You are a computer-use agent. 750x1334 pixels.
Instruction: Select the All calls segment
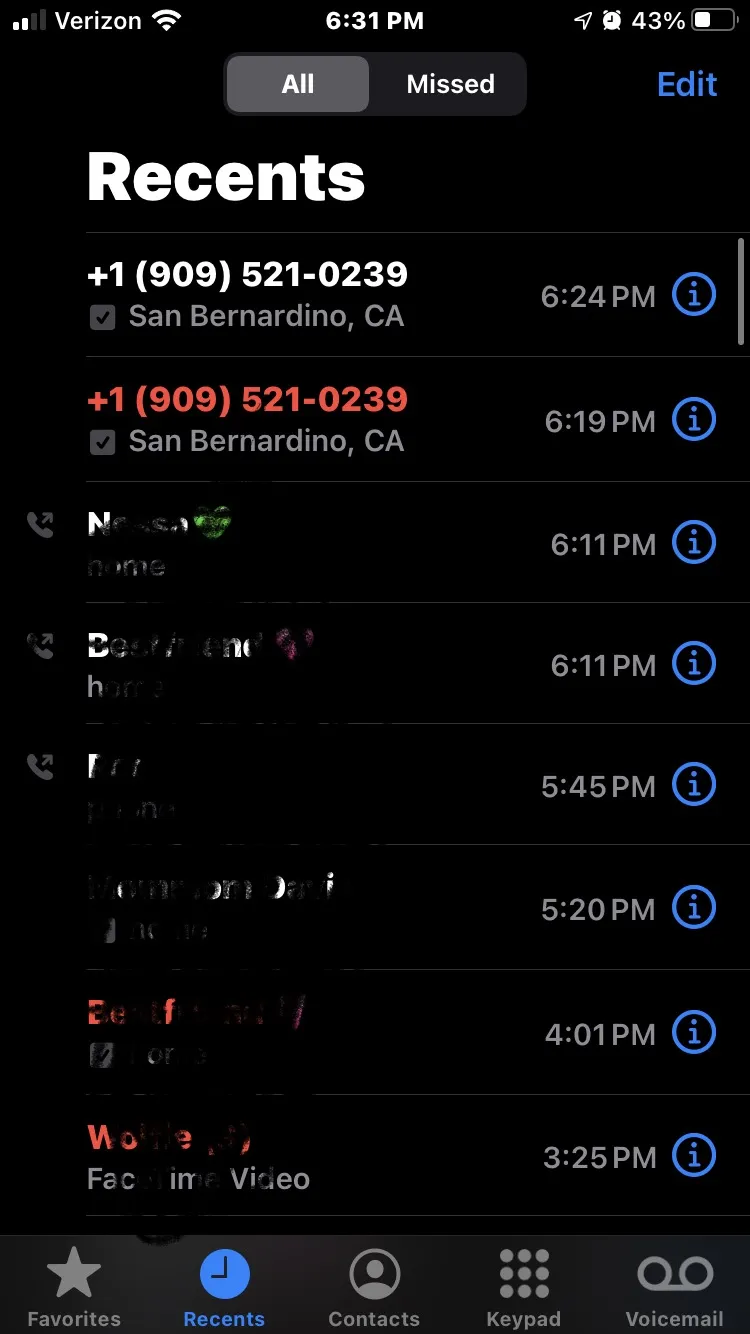[x=298, y=84]
